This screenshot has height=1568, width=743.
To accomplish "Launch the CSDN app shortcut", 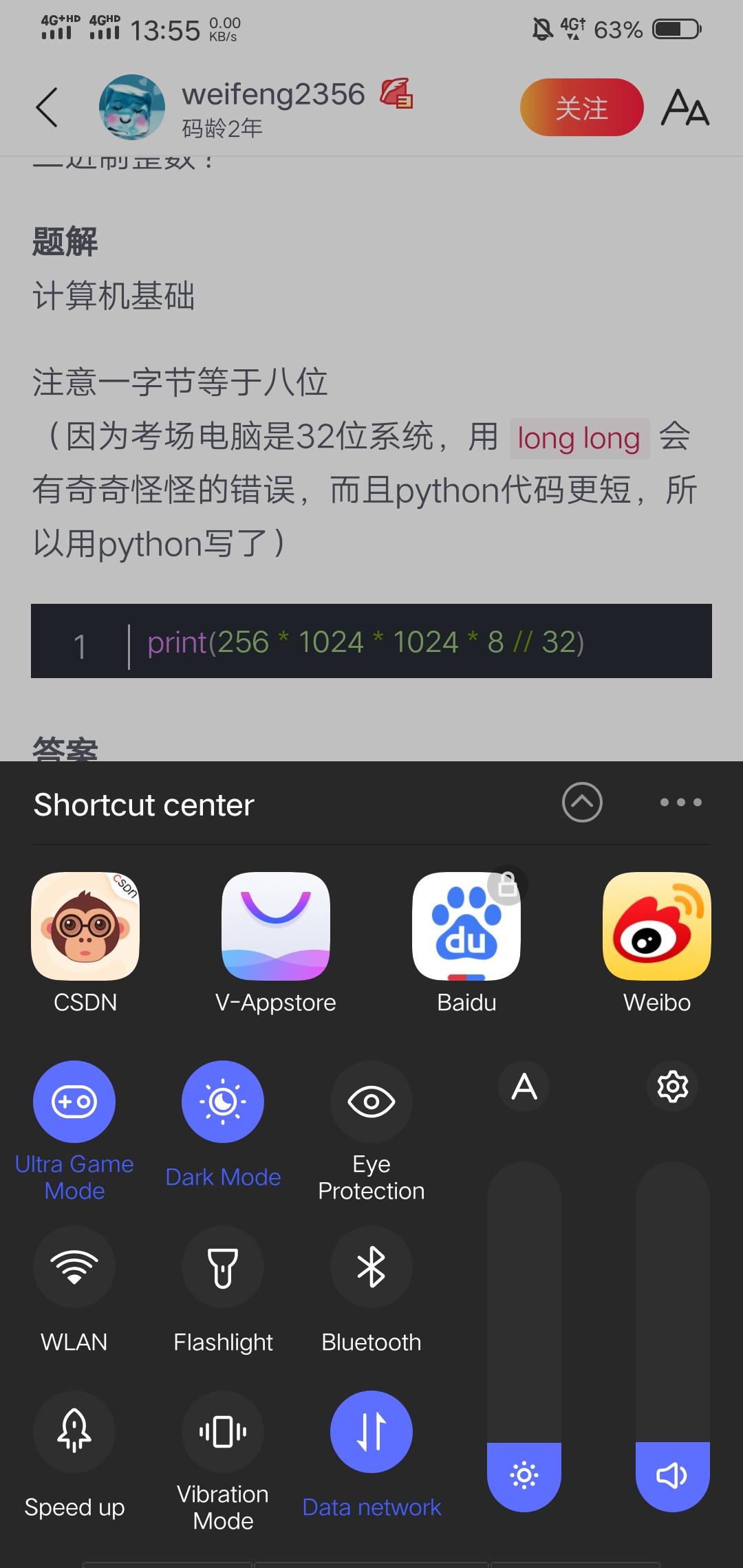I will 85,926.
